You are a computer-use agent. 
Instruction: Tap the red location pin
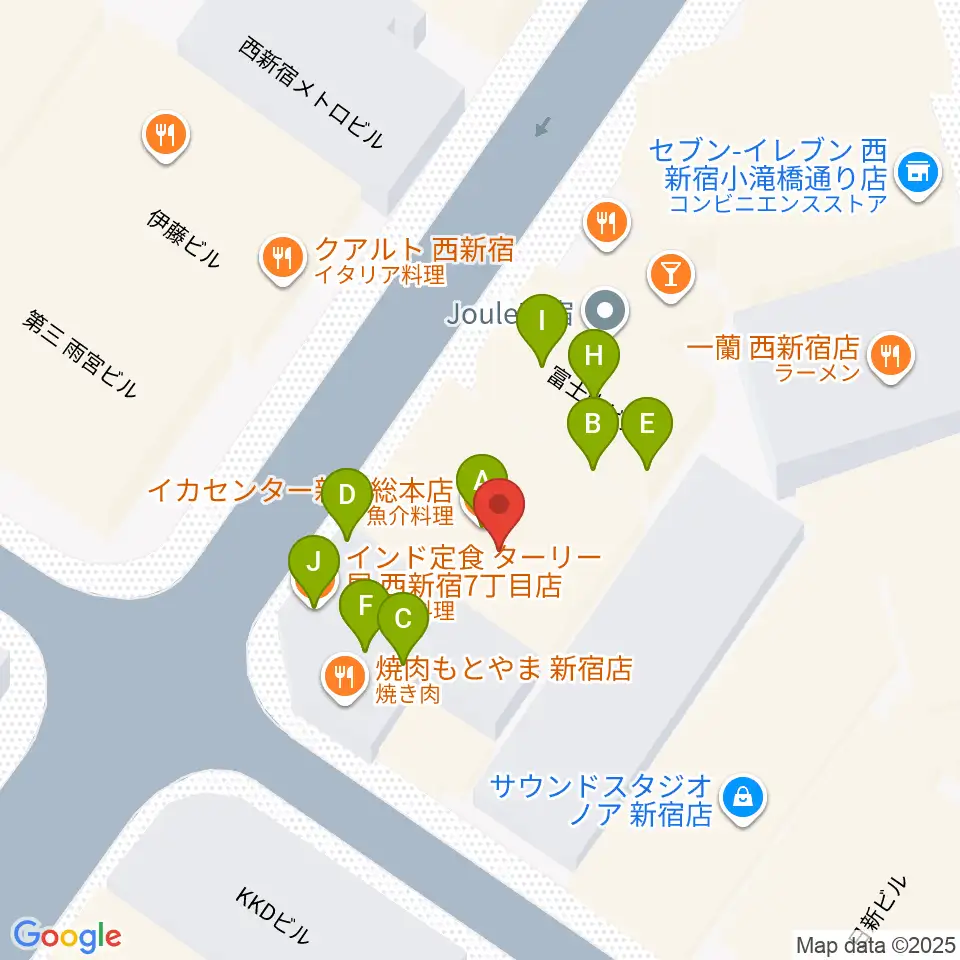click(500, 513)
